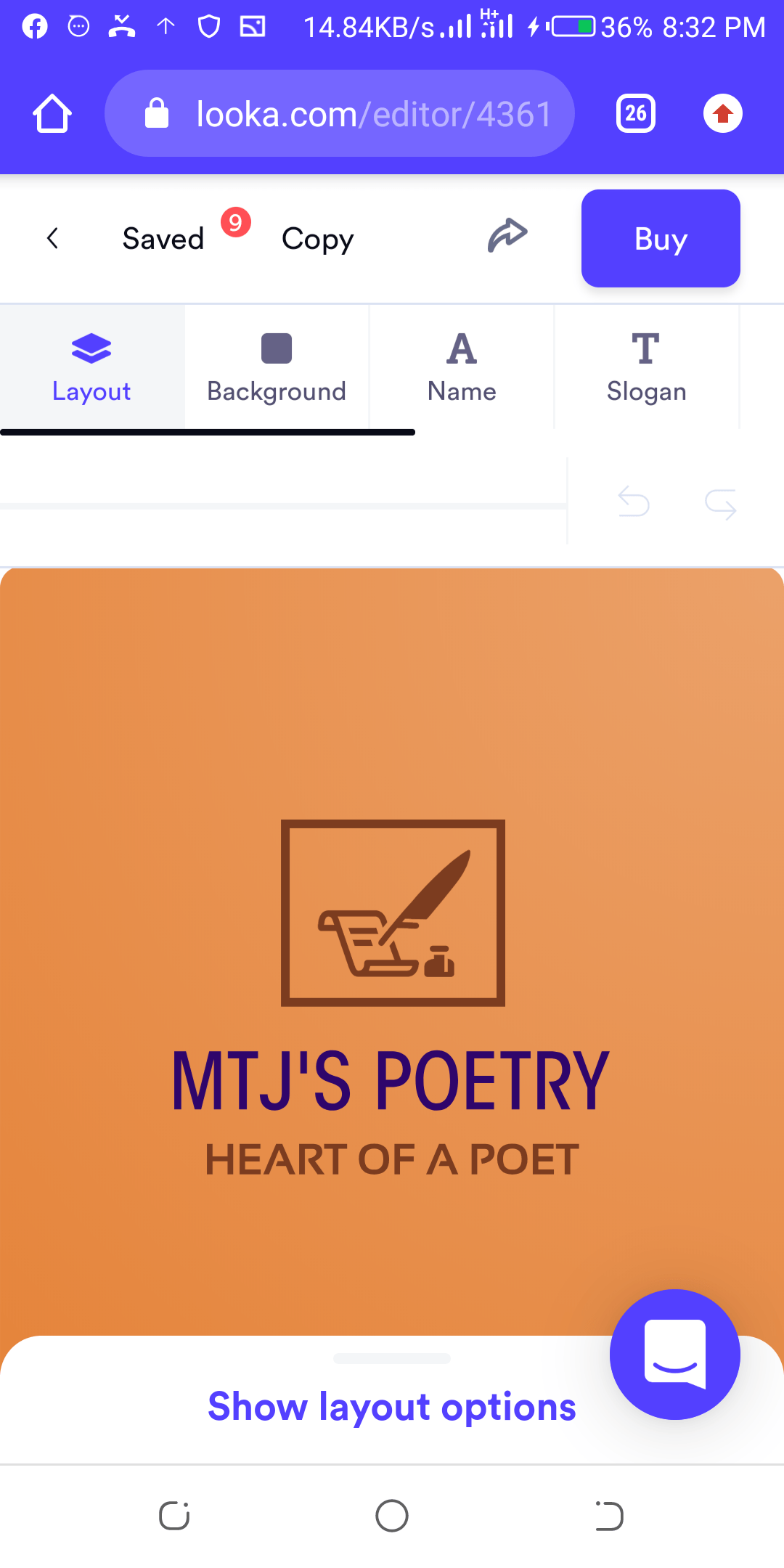The width and height of the screenshot is (784, 1568).
Task: Select the Layout tab
Action: pyautogui.click(x=91, y=367)
